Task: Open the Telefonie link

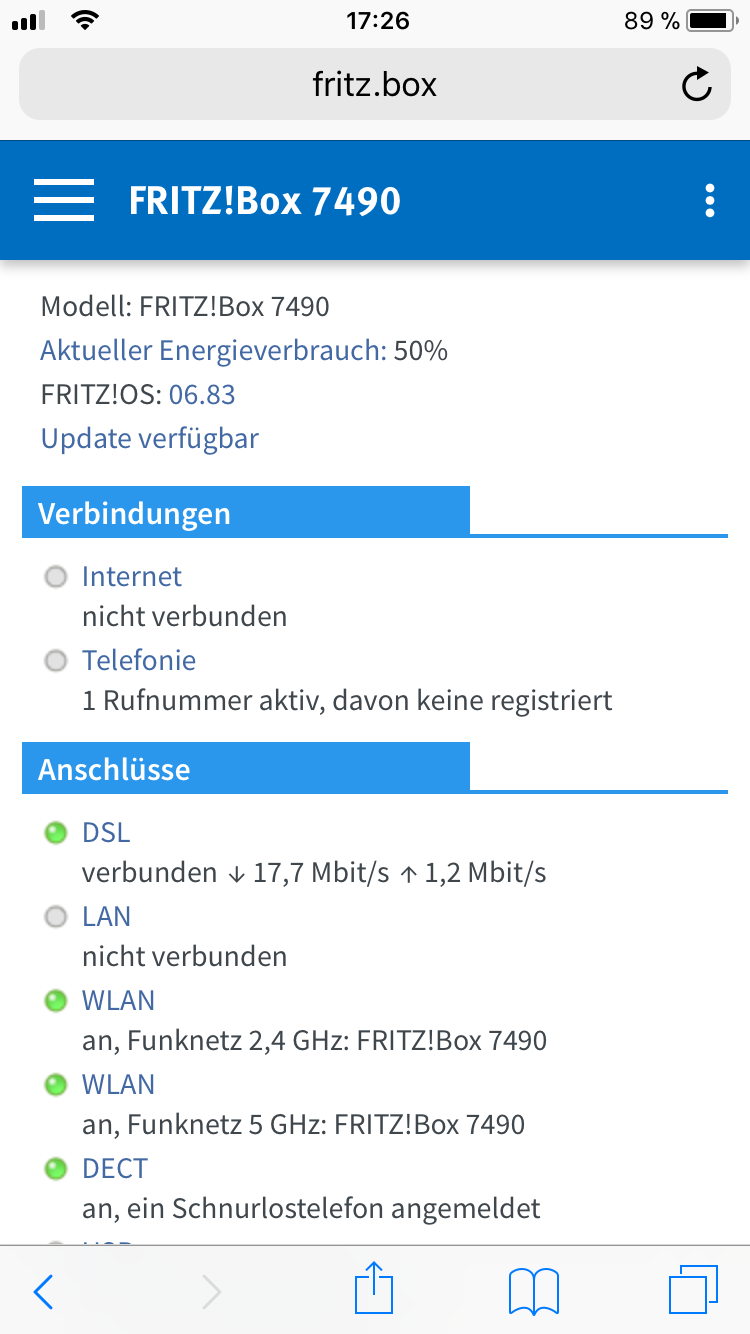Action: pos(139,660)
